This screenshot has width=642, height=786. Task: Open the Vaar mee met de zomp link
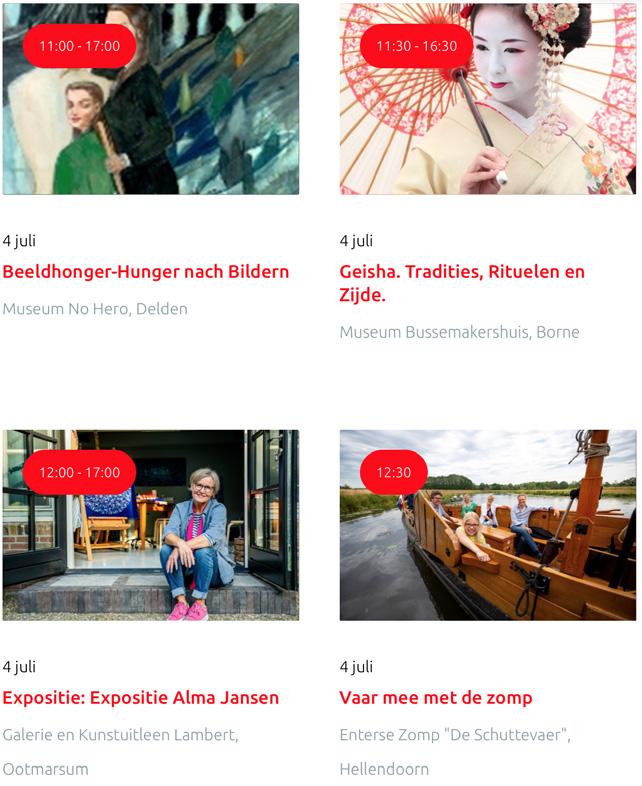(x=436, y=697)
